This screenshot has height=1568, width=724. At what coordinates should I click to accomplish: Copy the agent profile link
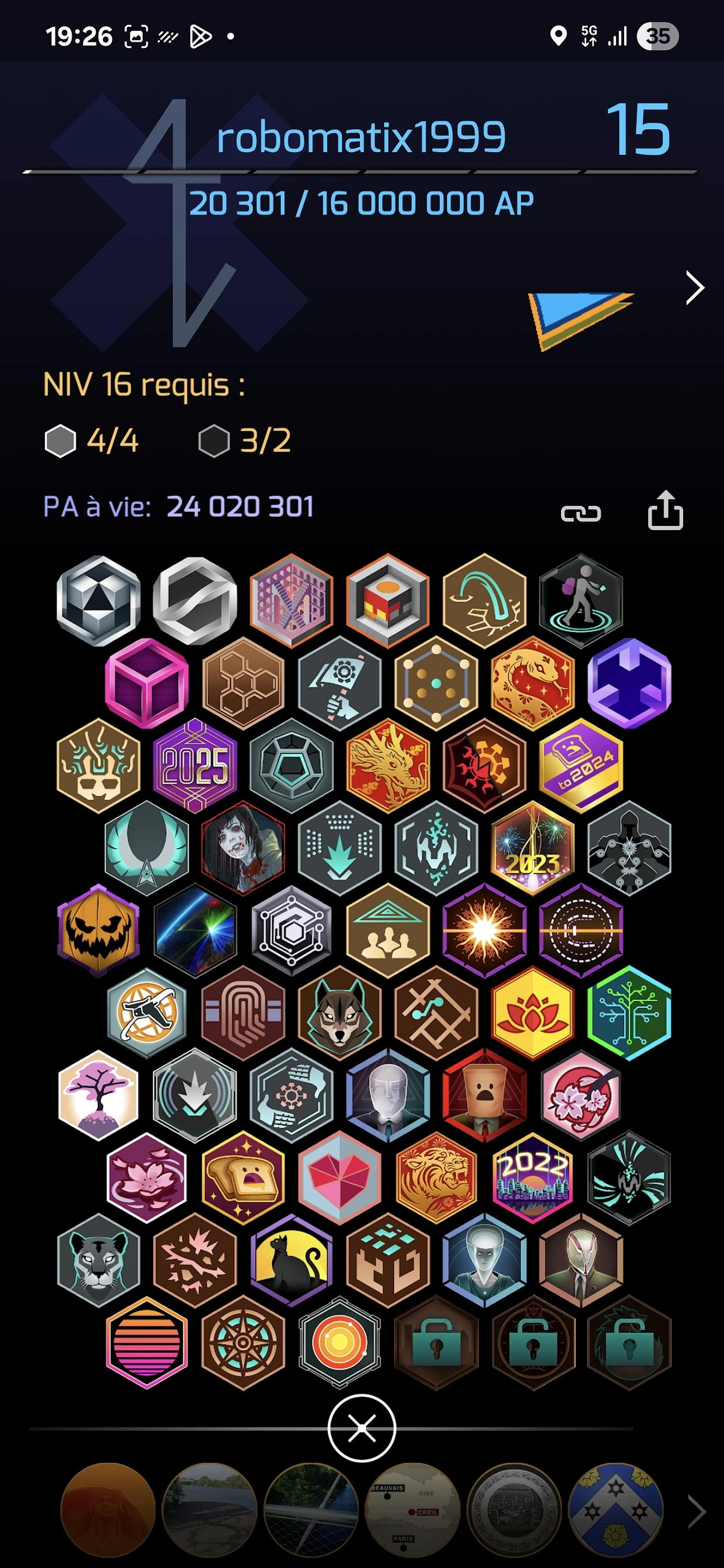click(580, 514)
